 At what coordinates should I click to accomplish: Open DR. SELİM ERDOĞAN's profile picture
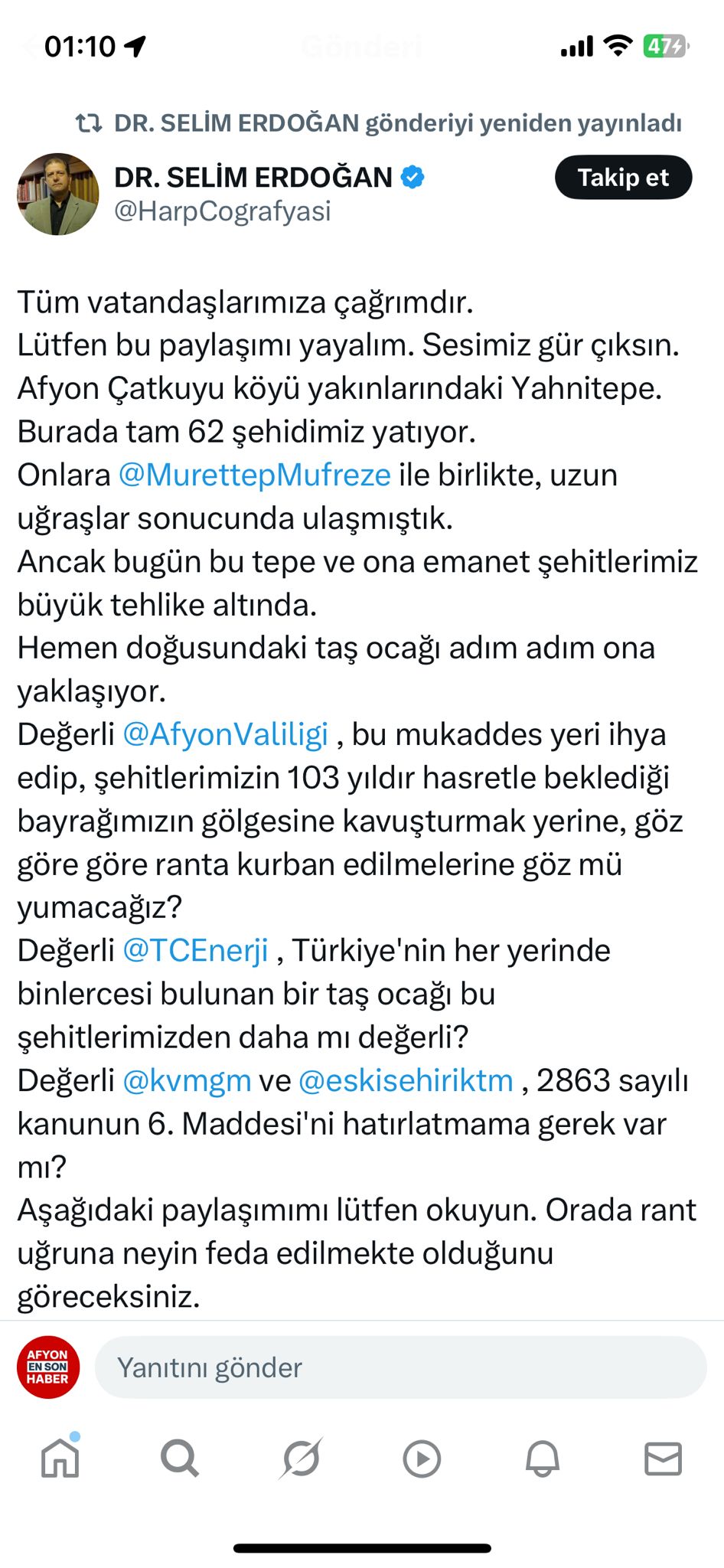(58, 194)
